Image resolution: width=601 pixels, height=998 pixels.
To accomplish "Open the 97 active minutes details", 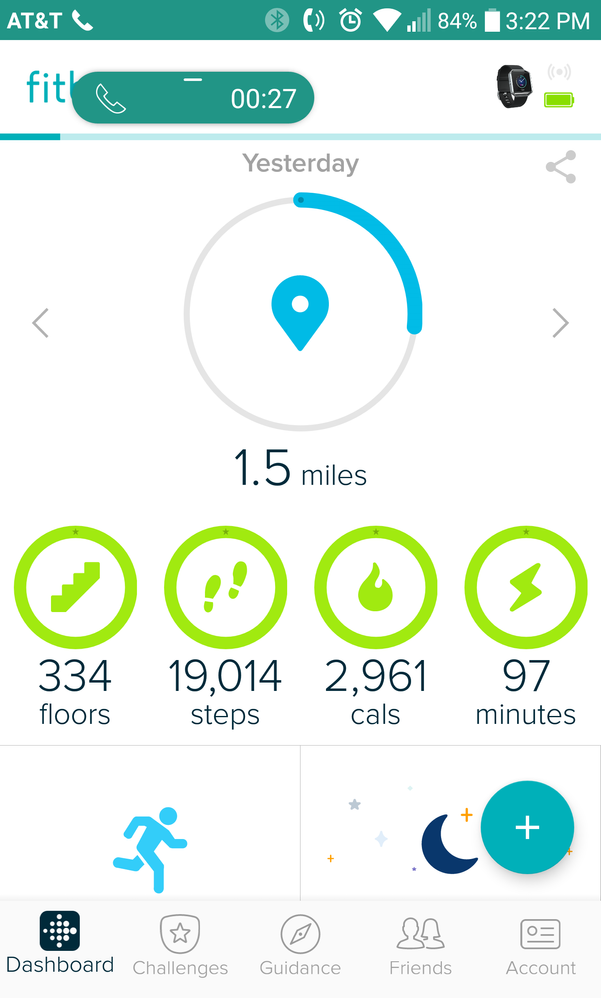I will [x=526, y=587].
